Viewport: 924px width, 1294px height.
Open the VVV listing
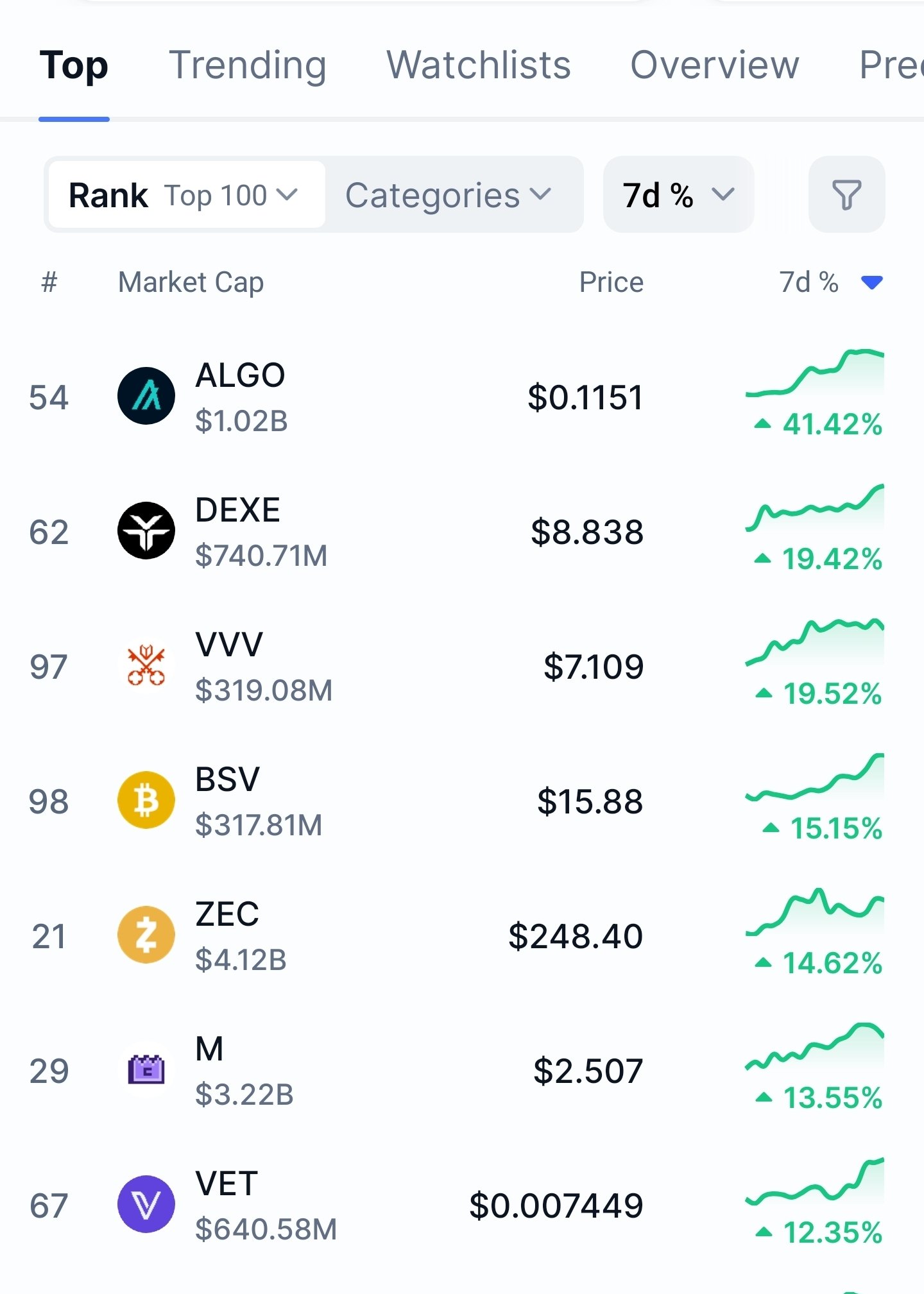coord(229,666)
